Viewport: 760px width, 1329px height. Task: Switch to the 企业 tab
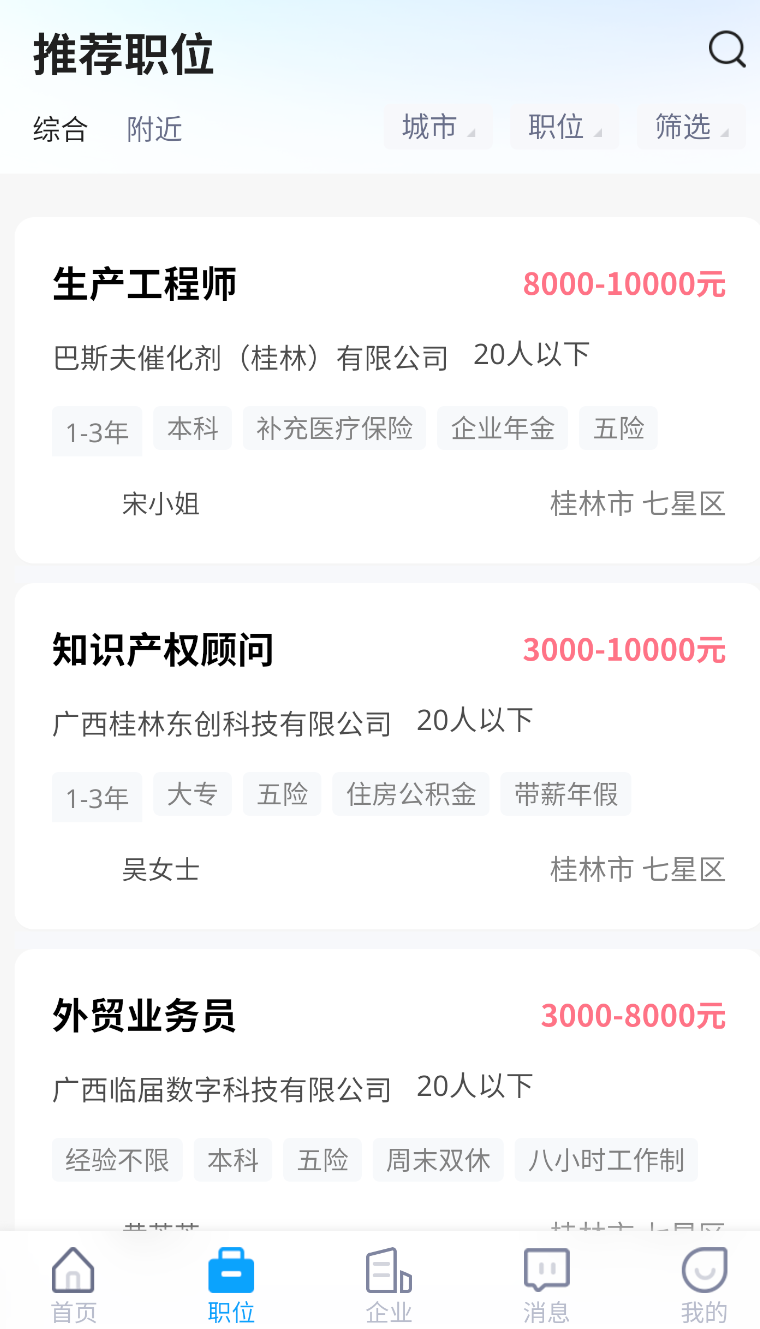click(389, 1285)
